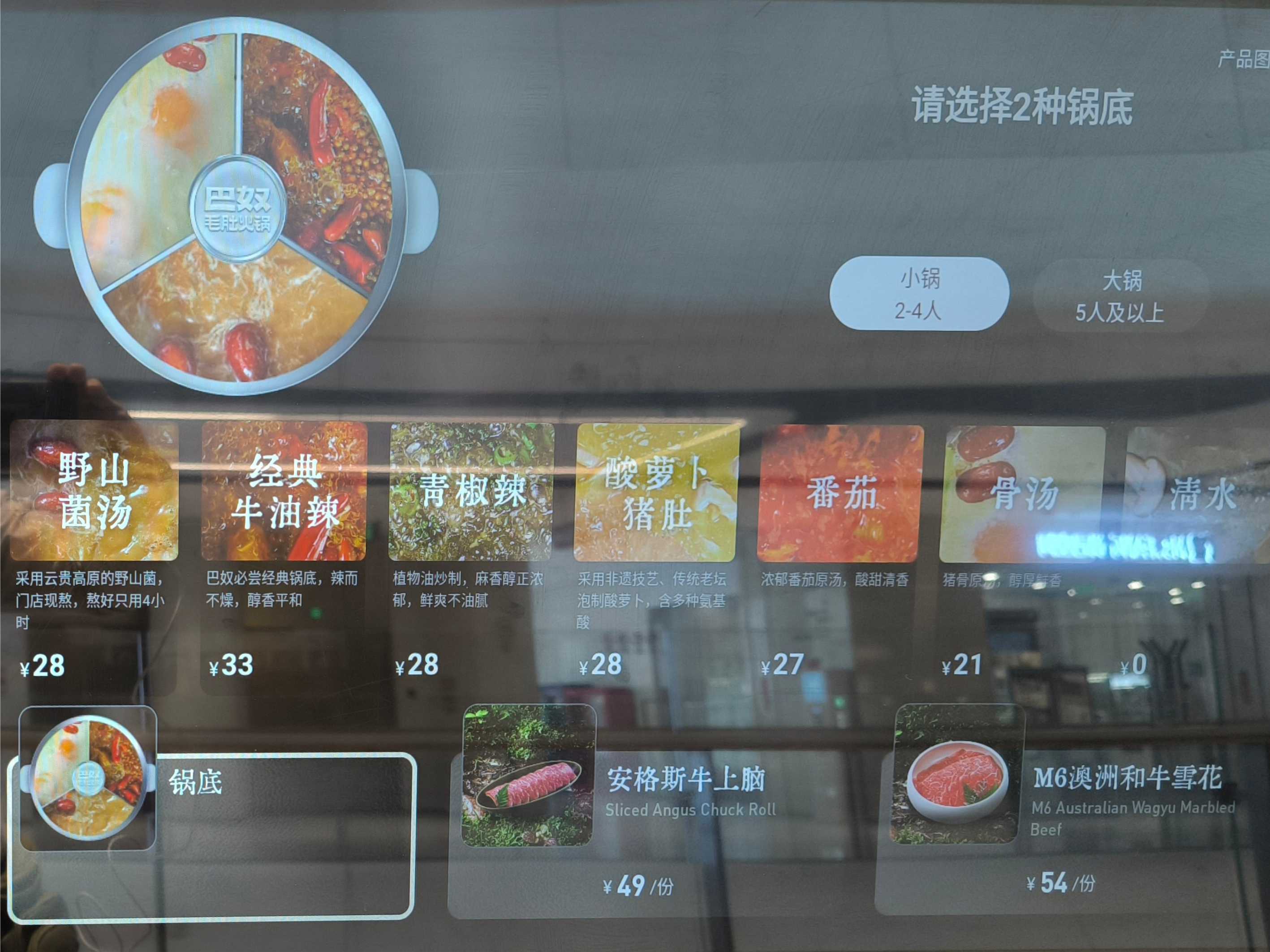The image size is (1270, 952).
Task: Pick the 青椒辣 soup base
Action: click(x=471, y=492)
